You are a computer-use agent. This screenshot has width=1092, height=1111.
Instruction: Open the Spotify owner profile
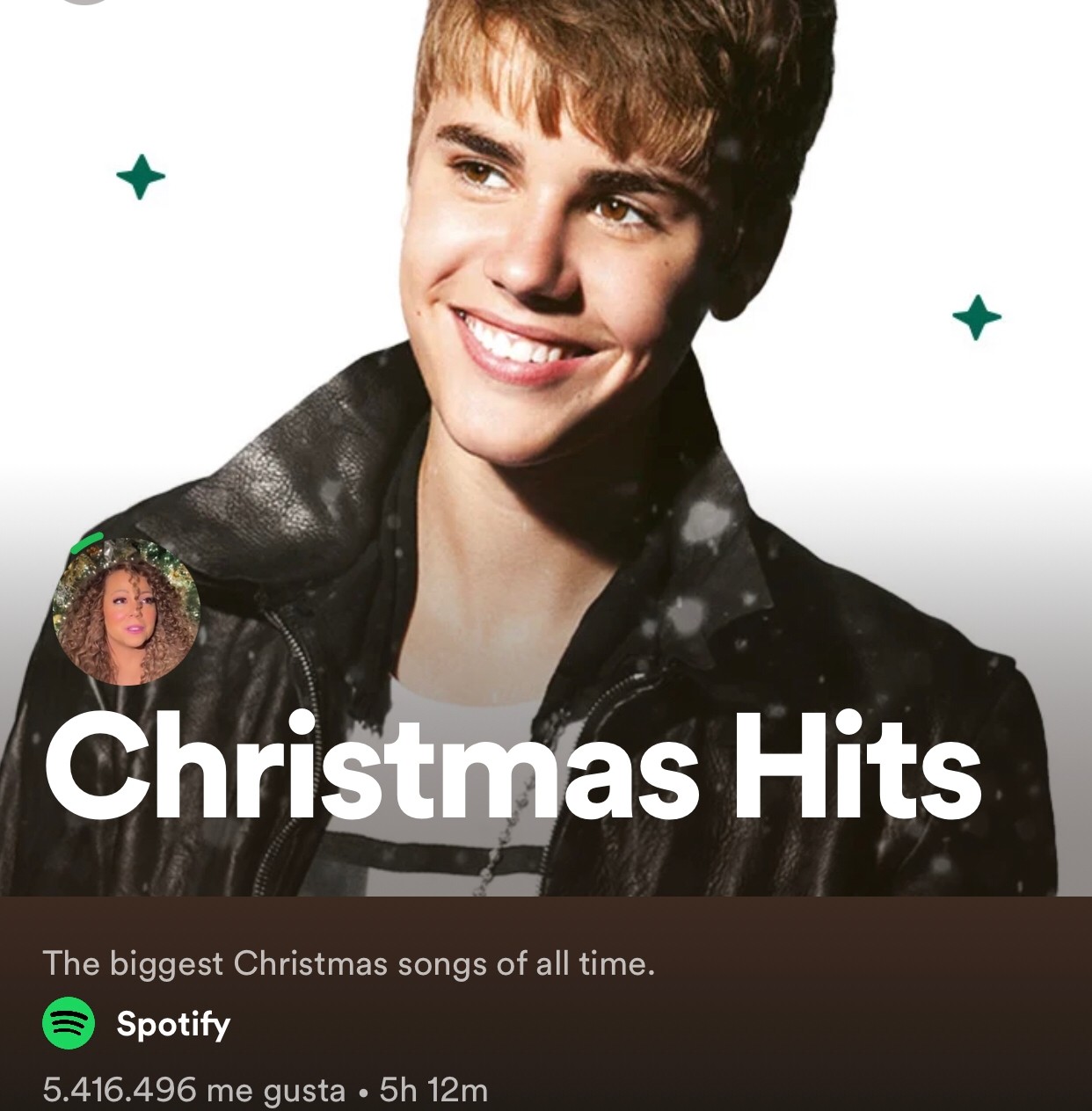pos(172,1024)
